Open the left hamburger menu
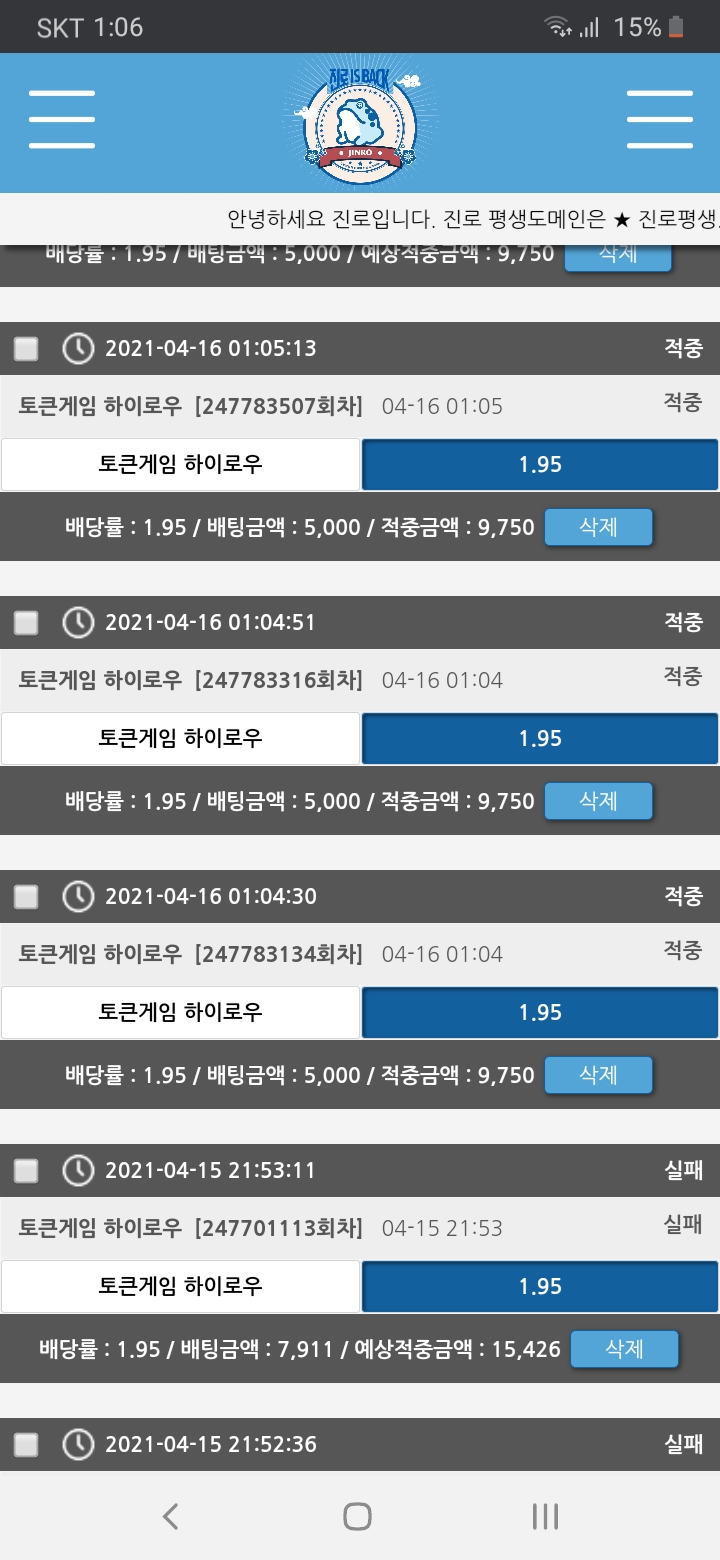The width and height of the screenshot is (720, 1560). (62, 120)
